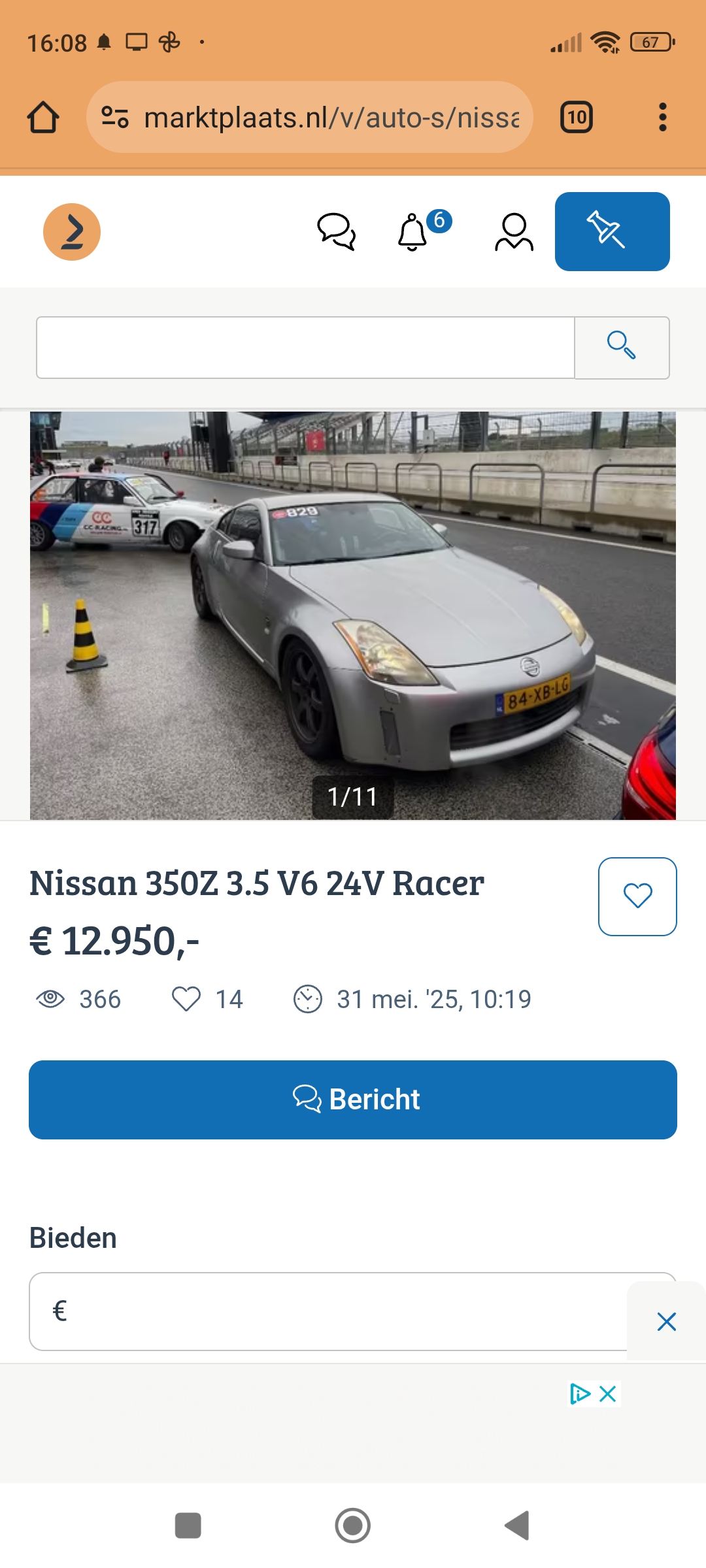
Task: Open the AdChoices info icon
Action: click(x=580, y=1394)
